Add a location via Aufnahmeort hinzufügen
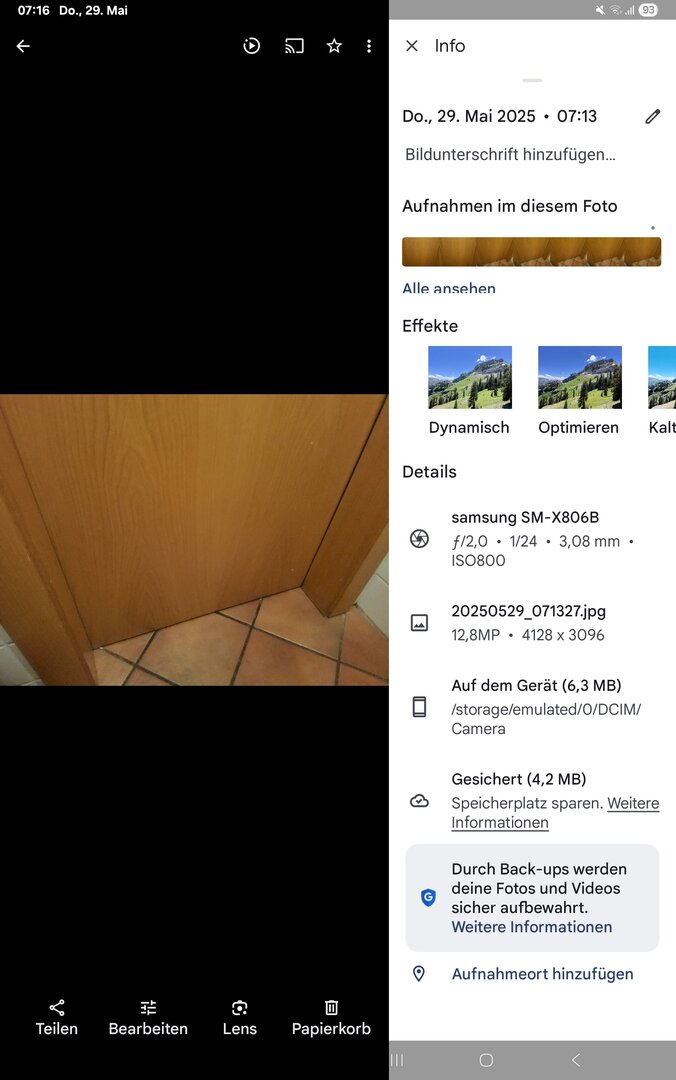The height and width of the screenshot is (1080, 676). coord(542,974)
